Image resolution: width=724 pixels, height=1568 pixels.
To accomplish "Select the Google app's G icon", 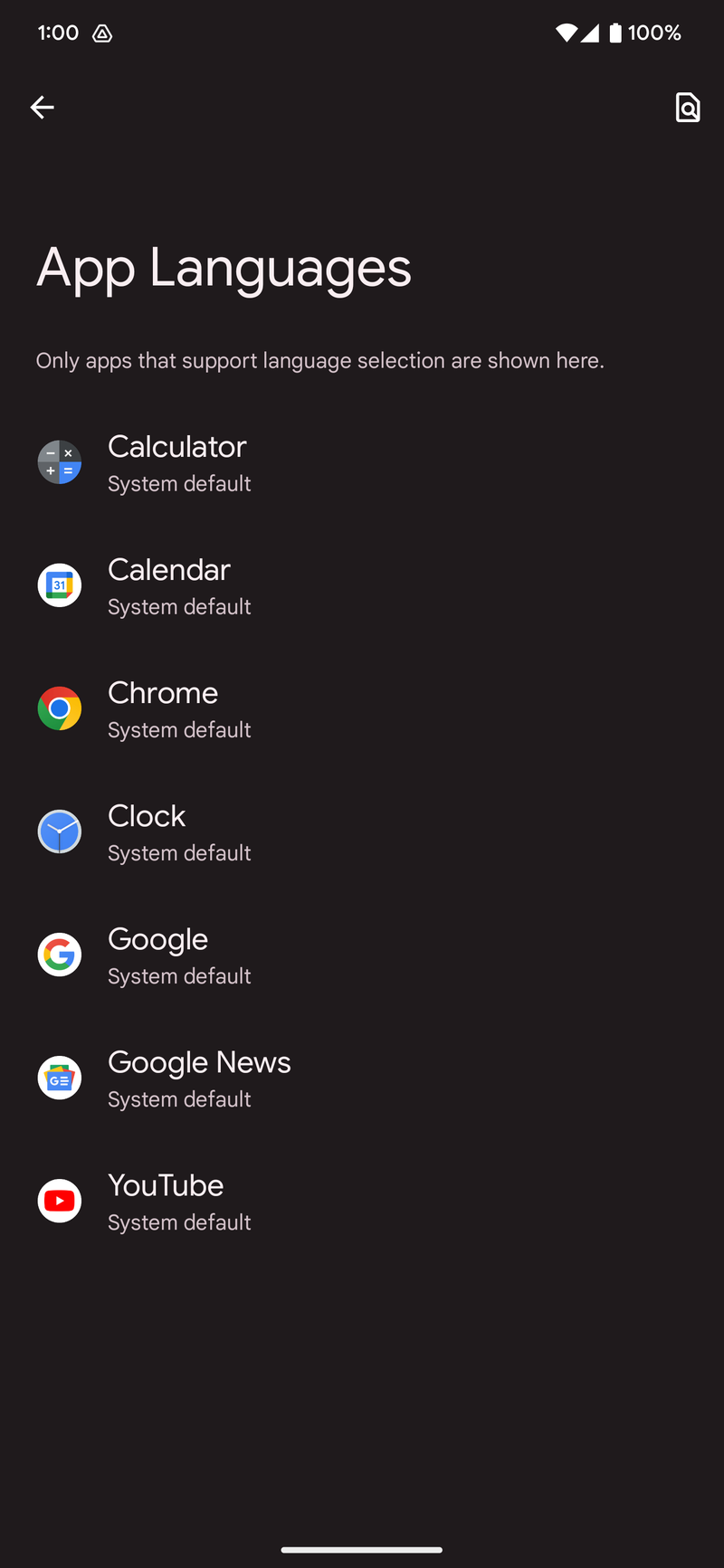I will (60, 955).
